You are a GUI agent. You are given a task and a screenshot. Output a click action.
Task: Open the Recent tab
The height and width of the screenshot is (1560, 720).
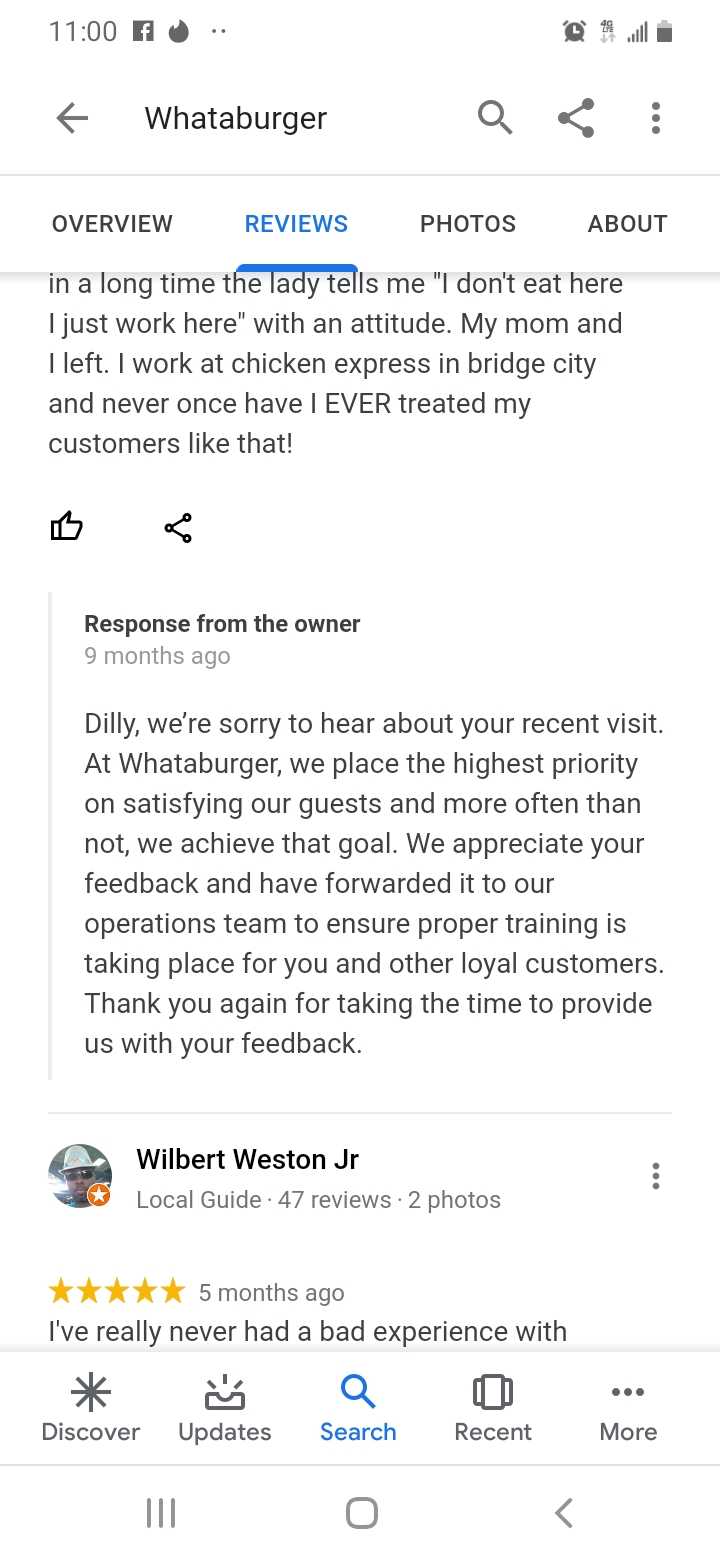[x=493, y=1408]
